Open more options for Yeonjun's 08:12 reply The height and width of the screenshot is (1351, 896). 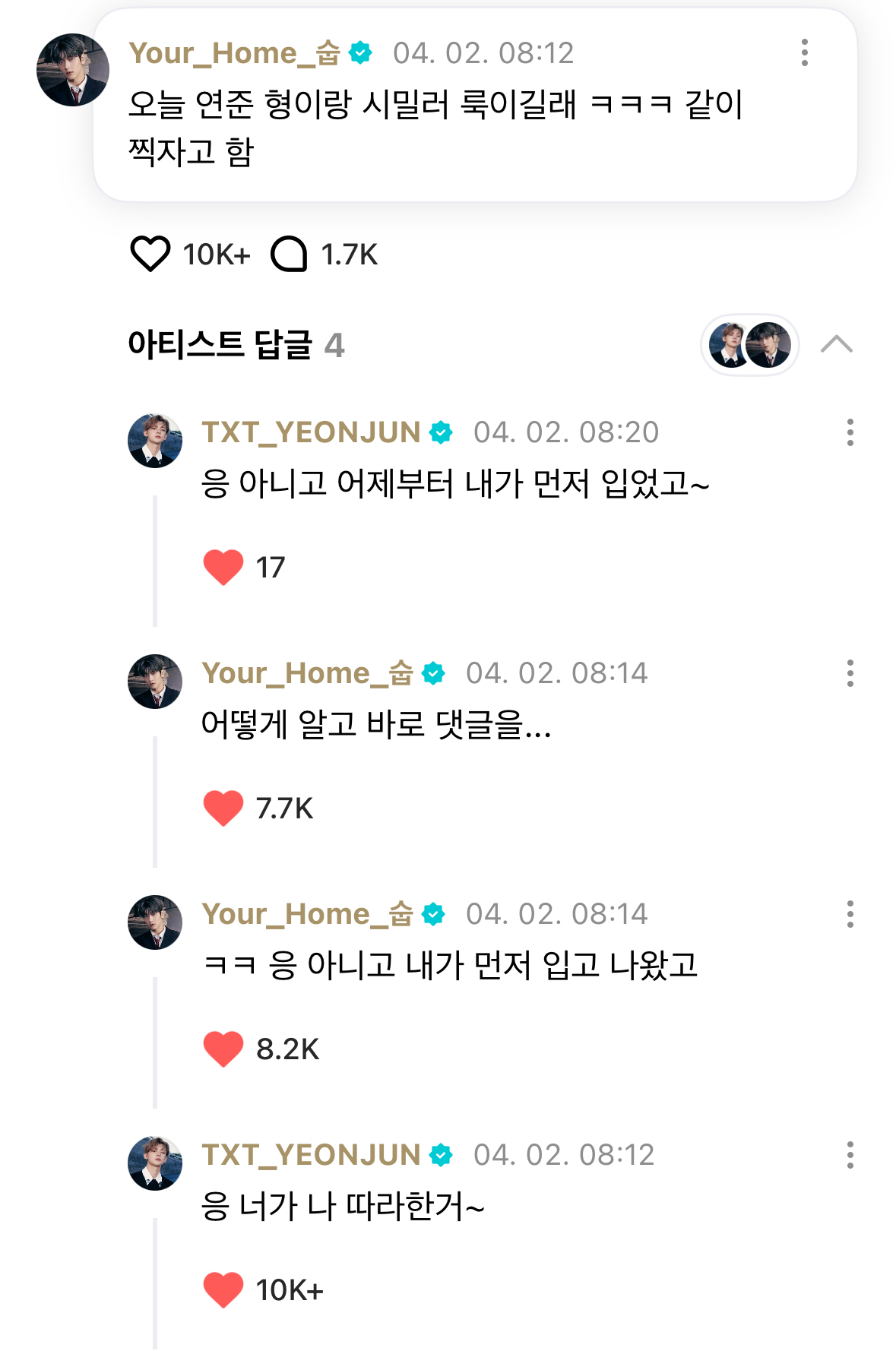pos(850,1155)
